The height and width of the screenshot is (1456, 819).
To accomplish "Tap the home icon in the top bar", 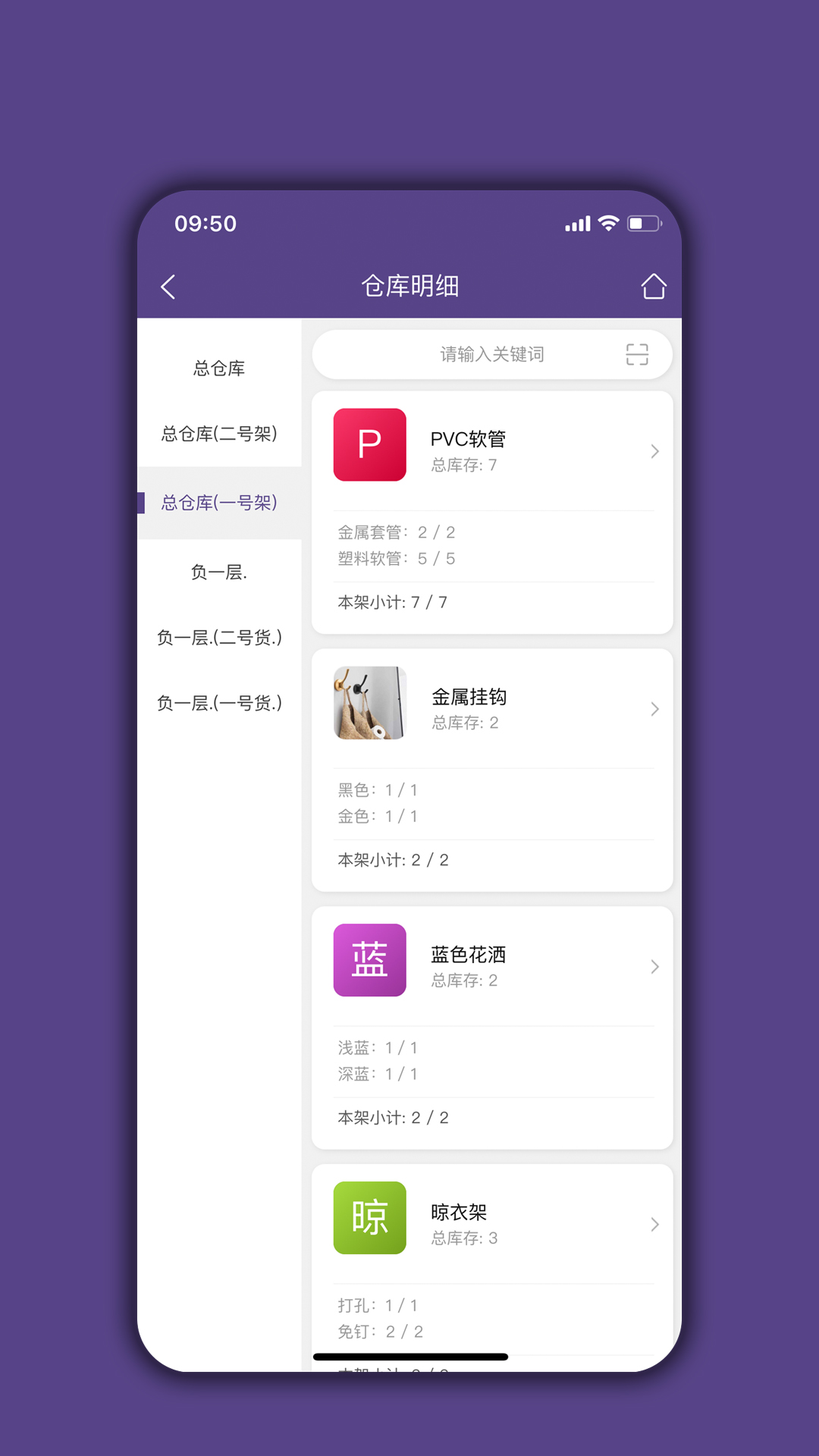I will point(654,287).
